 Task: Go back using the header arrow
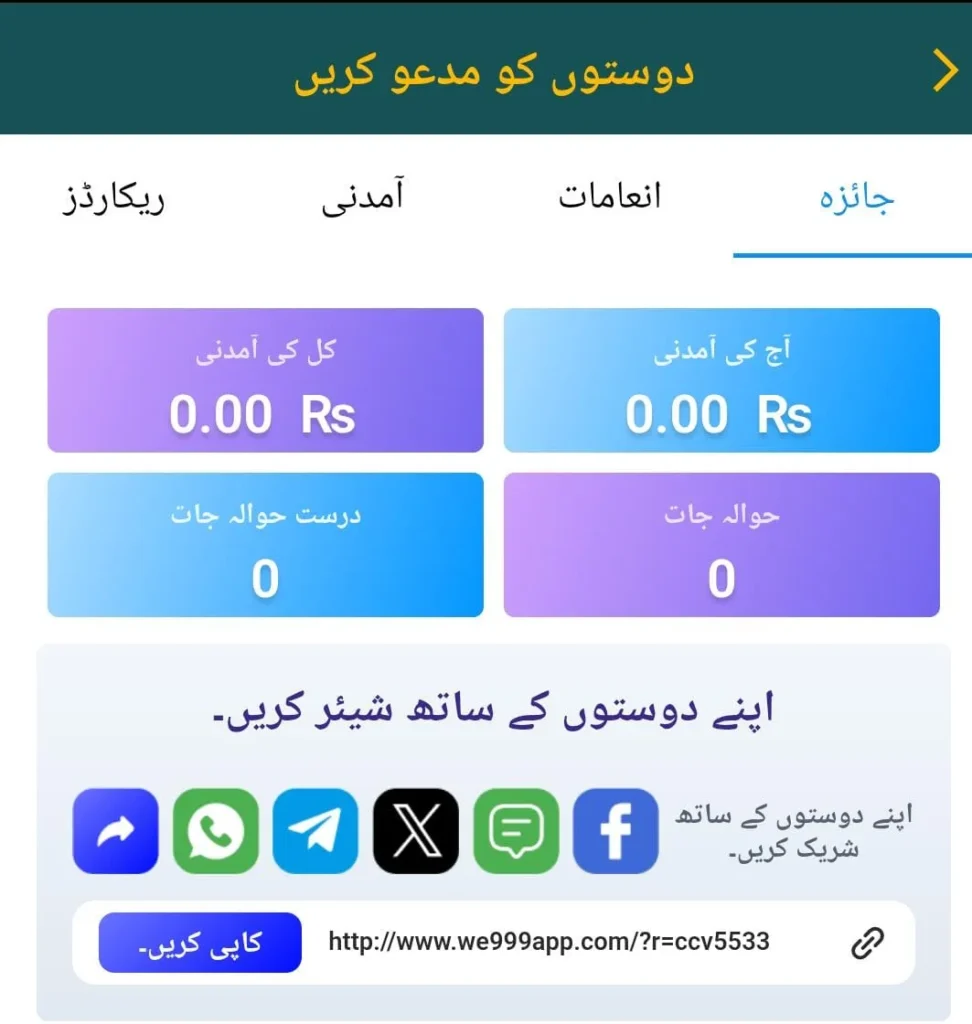point(944,70)
